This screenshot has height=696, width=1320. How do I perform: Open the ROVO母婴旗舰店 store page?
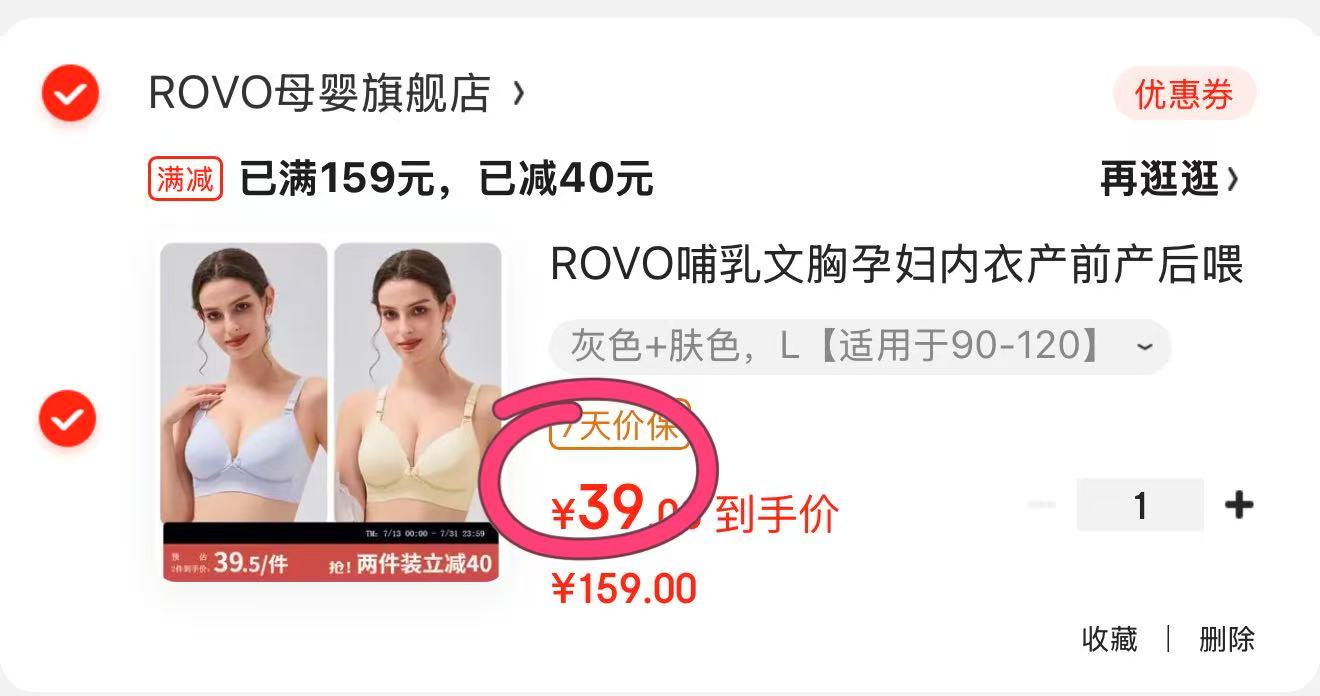pyautogui.click(x=335, y=94)
